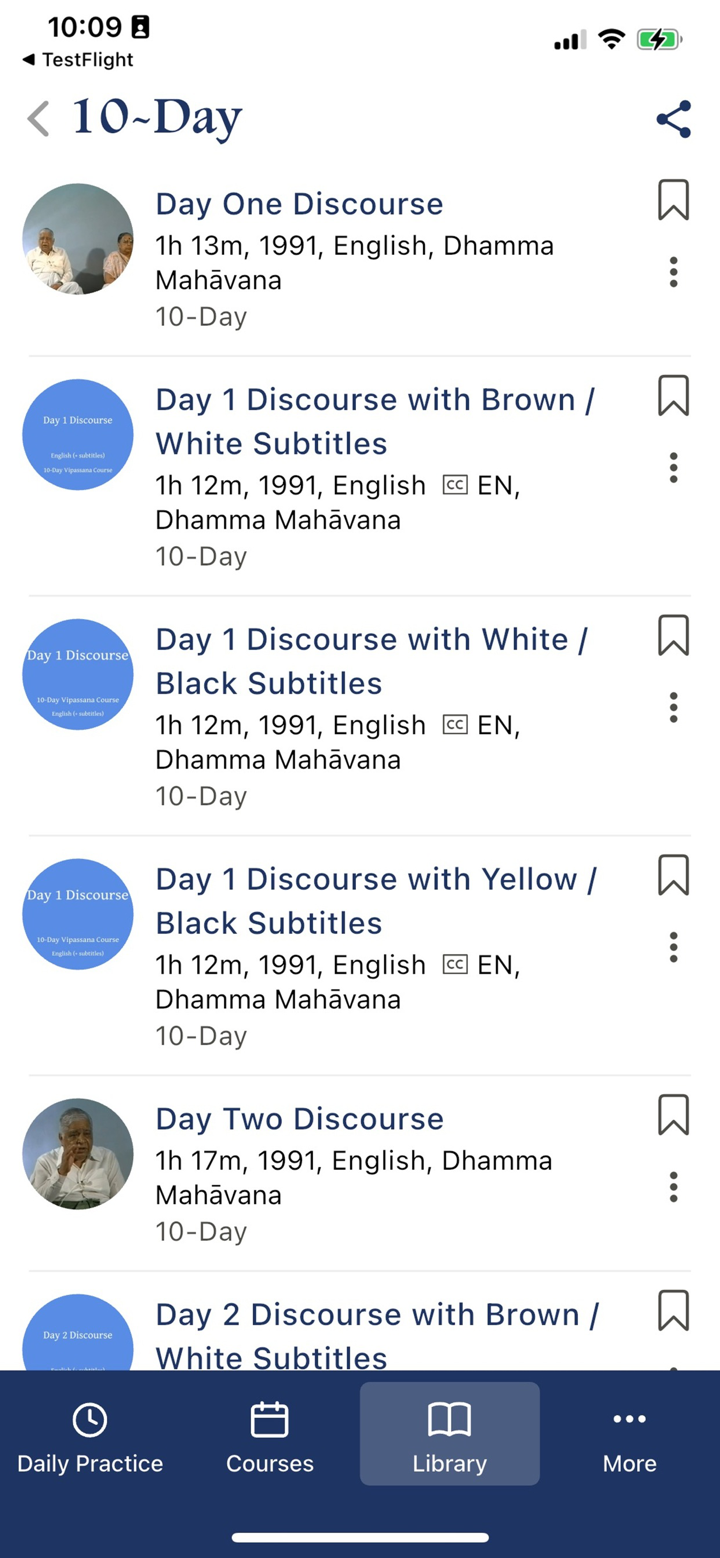Toggle bookmark on Day 1 Discourse with Brown subtitles
The image size is (720, 1558).
click(x=673, y=394)
